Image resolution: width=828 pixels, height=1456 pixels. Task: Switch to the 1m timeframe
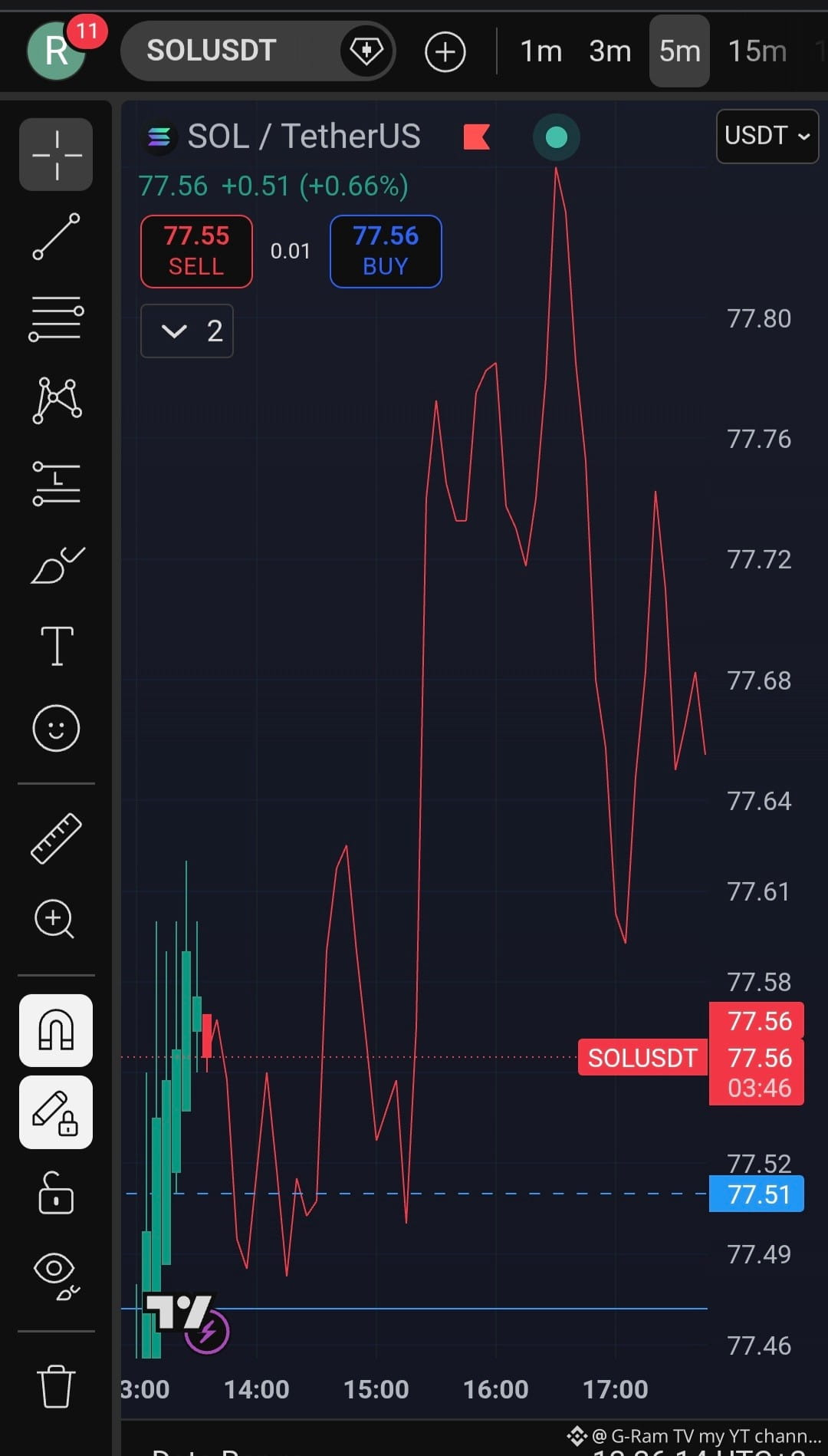click(541, 51)
